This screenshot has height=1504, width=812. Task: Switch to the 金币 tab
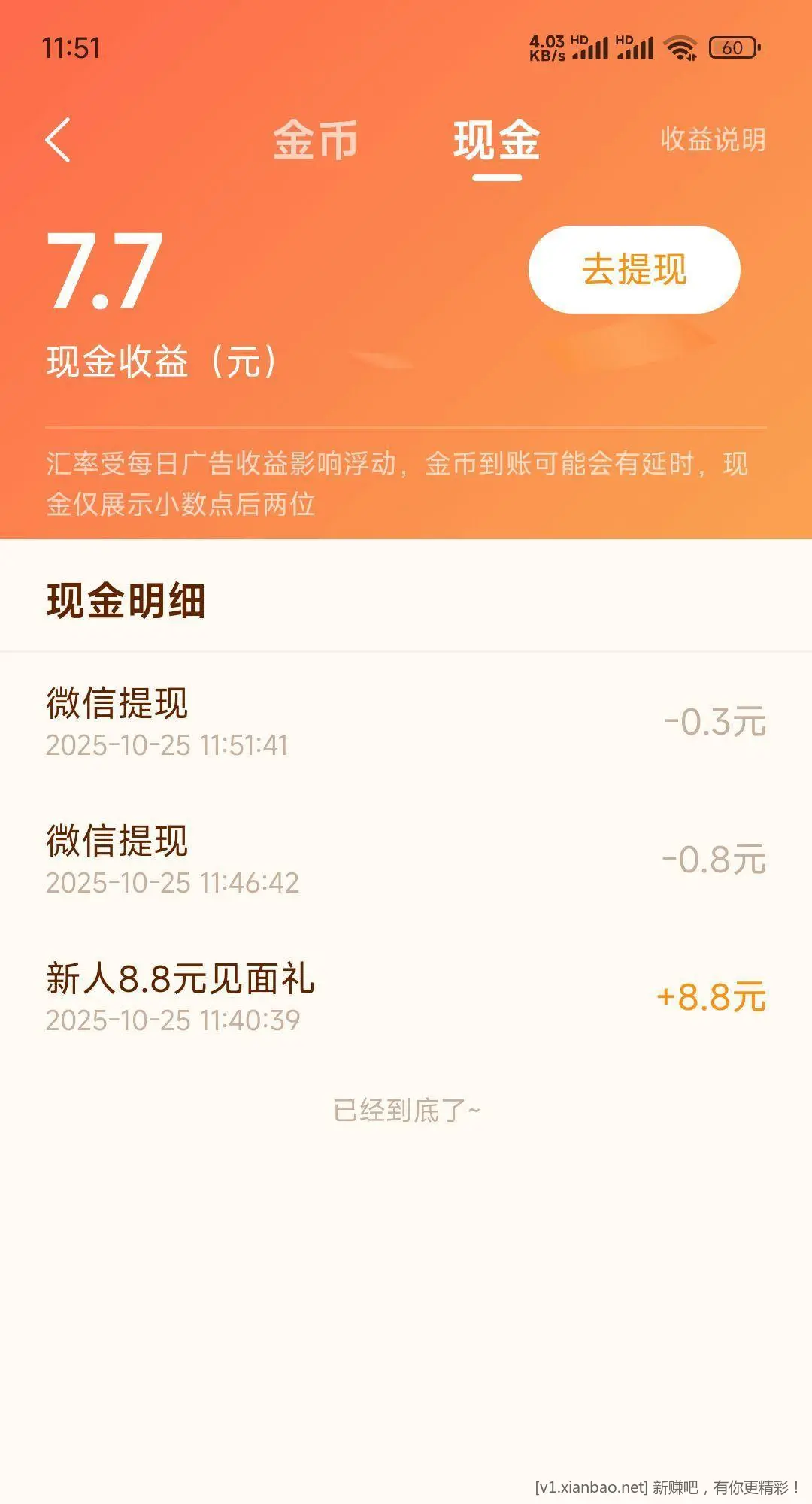[315, 140]
